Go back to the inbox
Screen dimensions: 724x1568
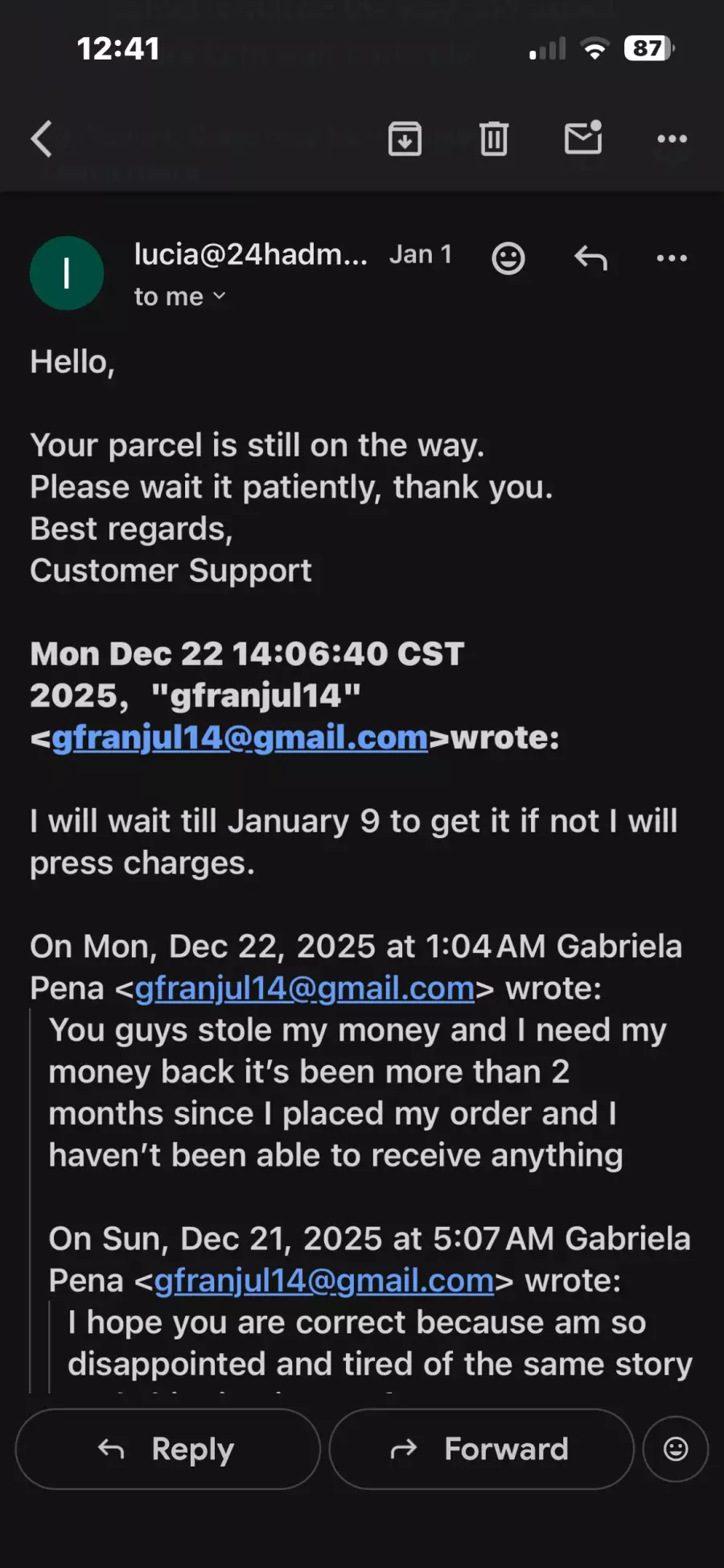42,138
